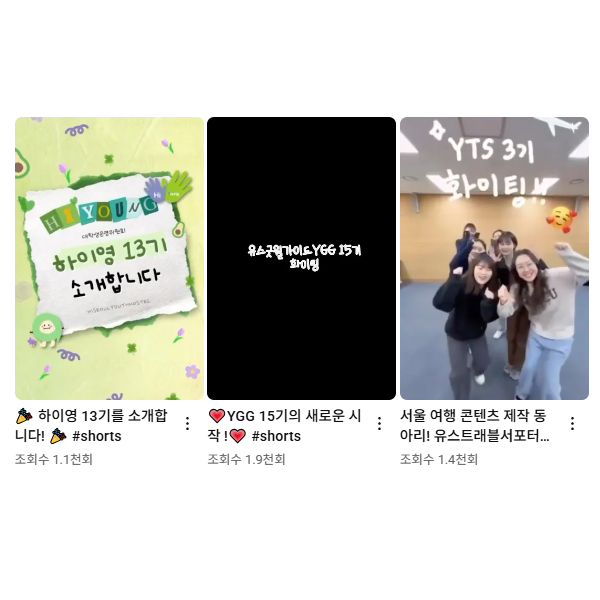600x600 pixels.
Task: Open more options for YGG 15기 short
Action: click(x=379, y=424)
